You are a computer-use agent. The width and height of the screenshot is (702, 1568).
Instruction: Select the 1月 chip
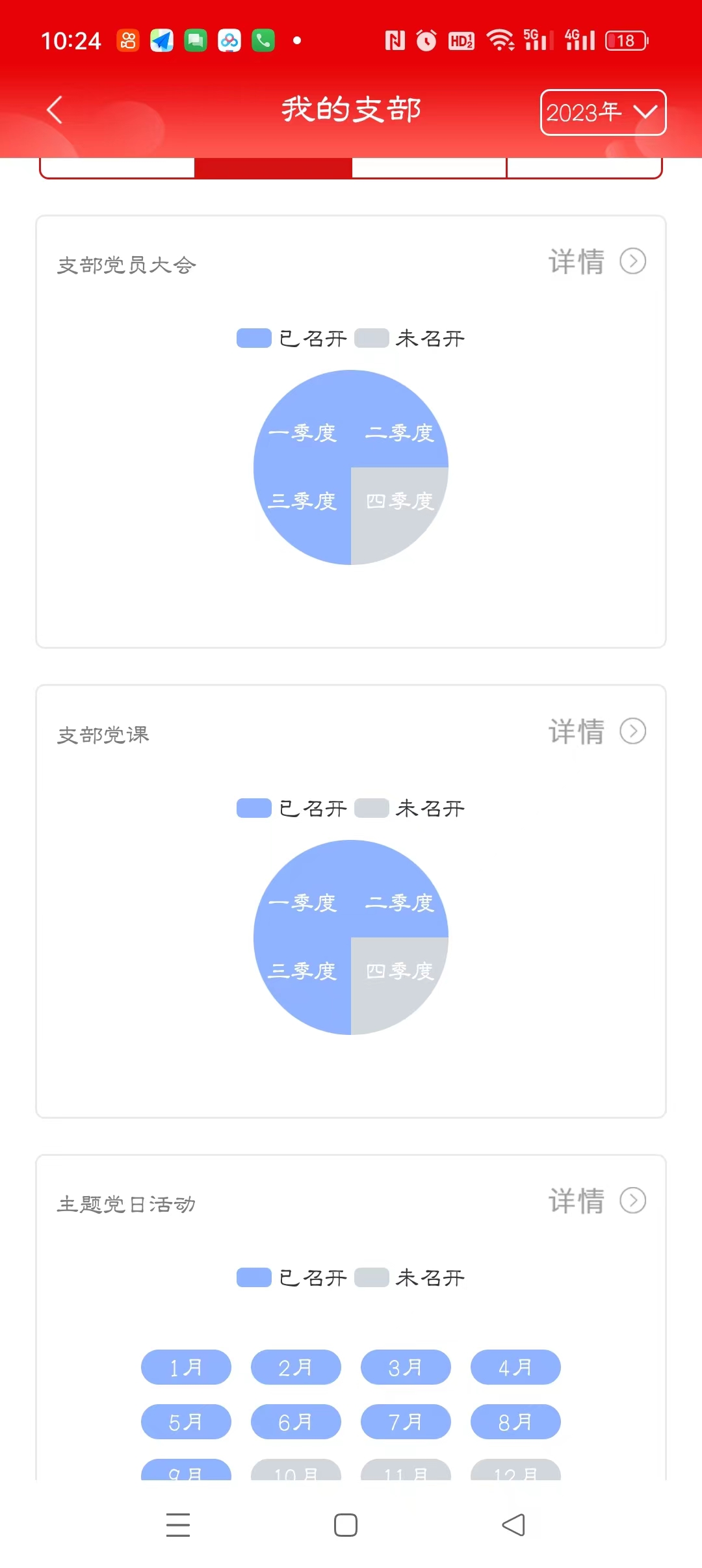(186, 1367)
